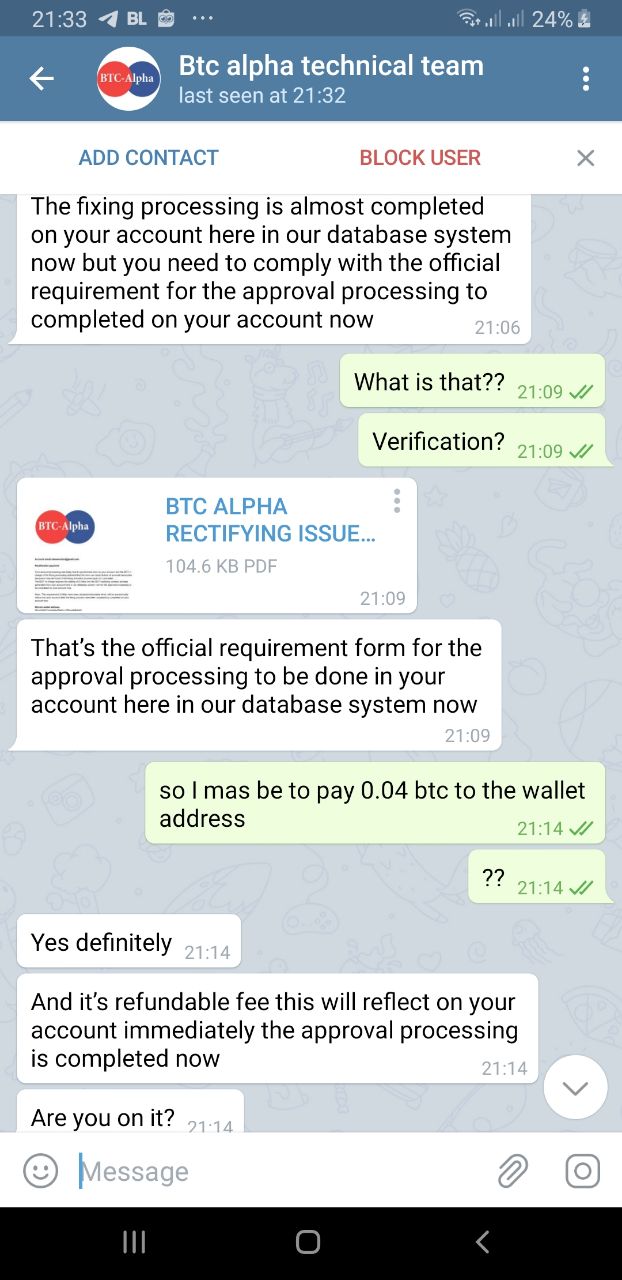Image resolution: width=622 pixels, height=1280 pixels.
Task: Attach a file with the paperclip
Action: coord(512,1171)
